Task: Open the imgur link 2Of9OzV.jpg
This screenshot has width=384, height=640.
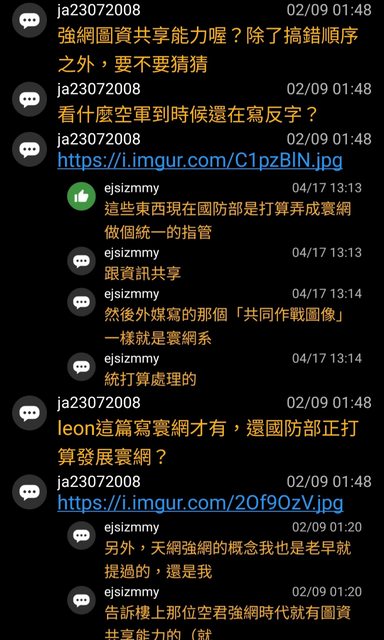Action: 200,503
